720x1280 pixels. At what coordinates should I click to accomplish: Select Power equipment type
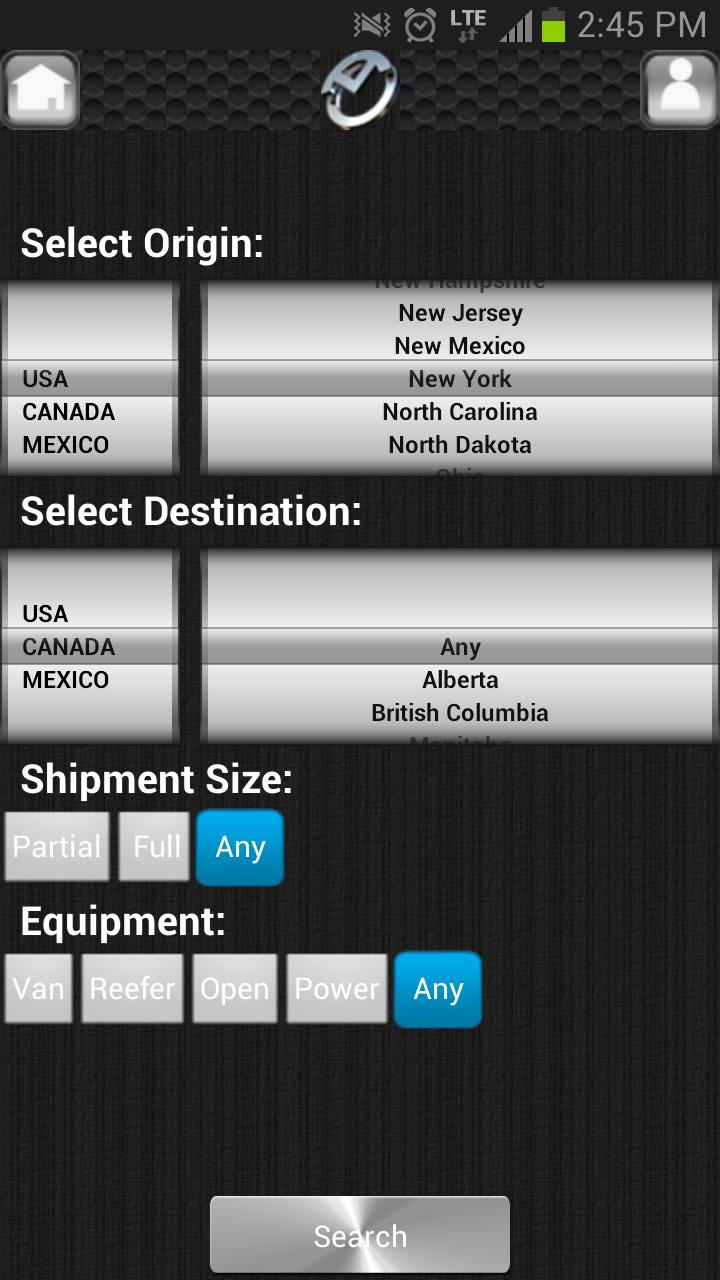pyautogui.click(x=337, y=989)
